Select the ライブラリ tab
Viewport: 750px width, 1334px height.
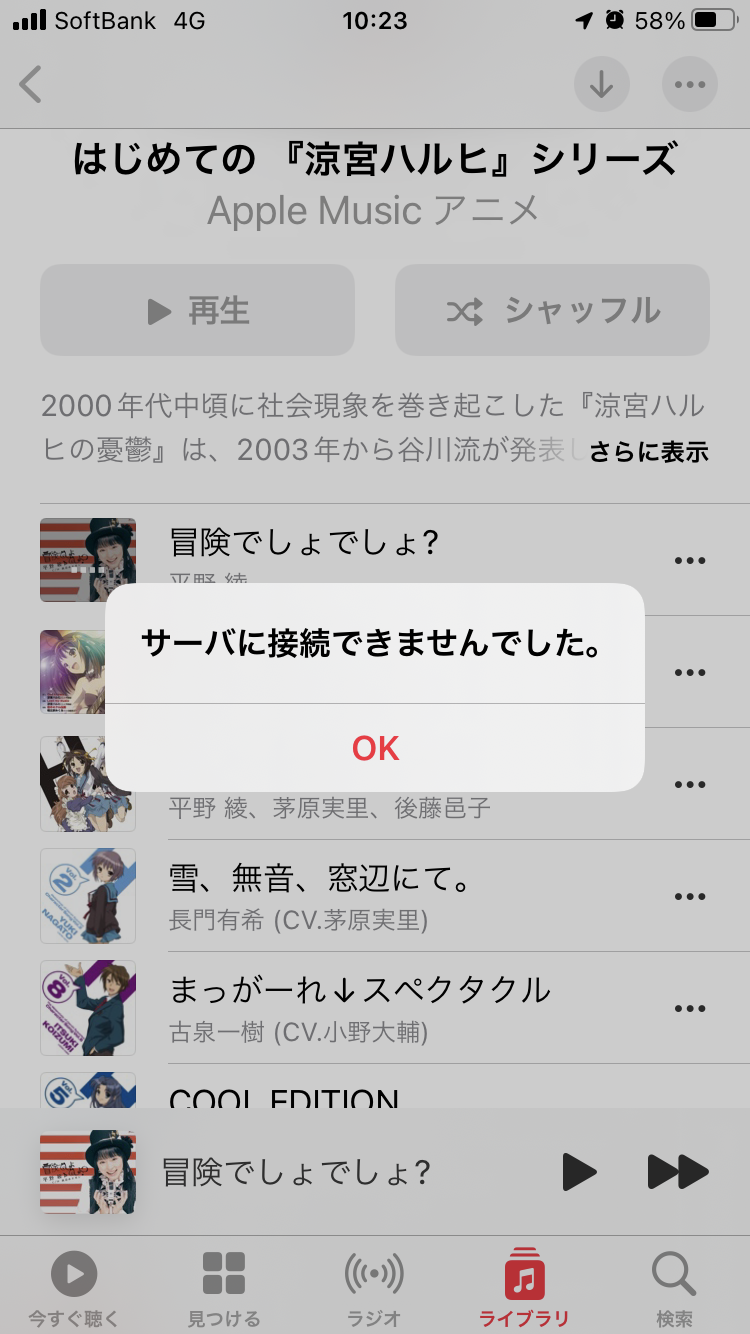(x=524, y=1288)
